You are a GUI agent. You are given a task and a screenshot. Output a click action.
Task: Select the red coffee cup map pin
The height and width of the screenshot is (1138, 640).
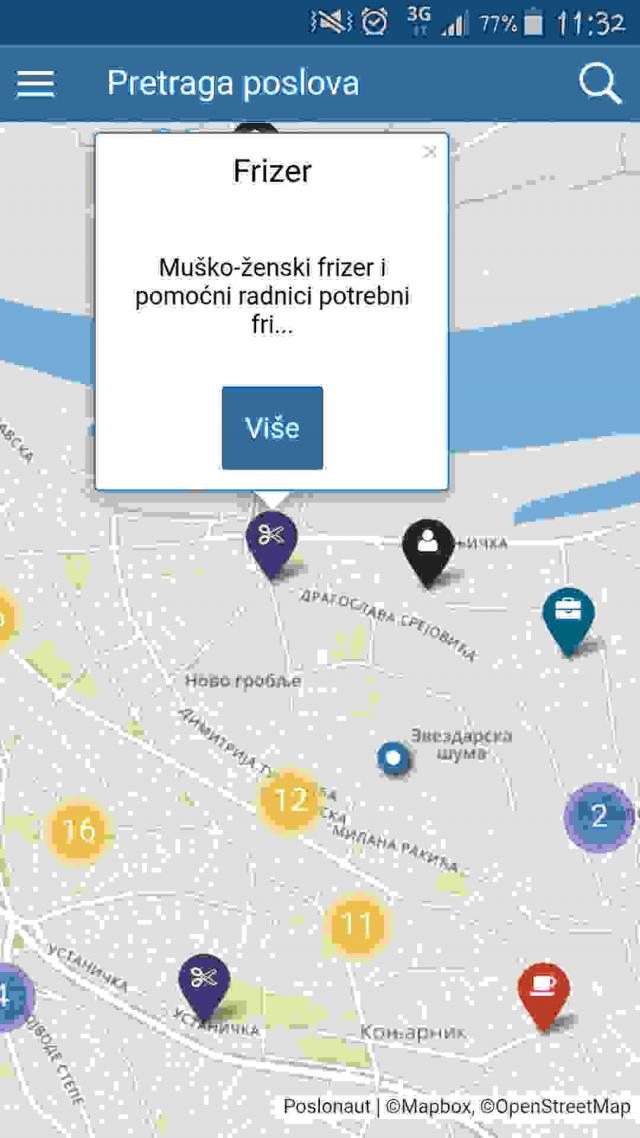click(x=543, y=989)
